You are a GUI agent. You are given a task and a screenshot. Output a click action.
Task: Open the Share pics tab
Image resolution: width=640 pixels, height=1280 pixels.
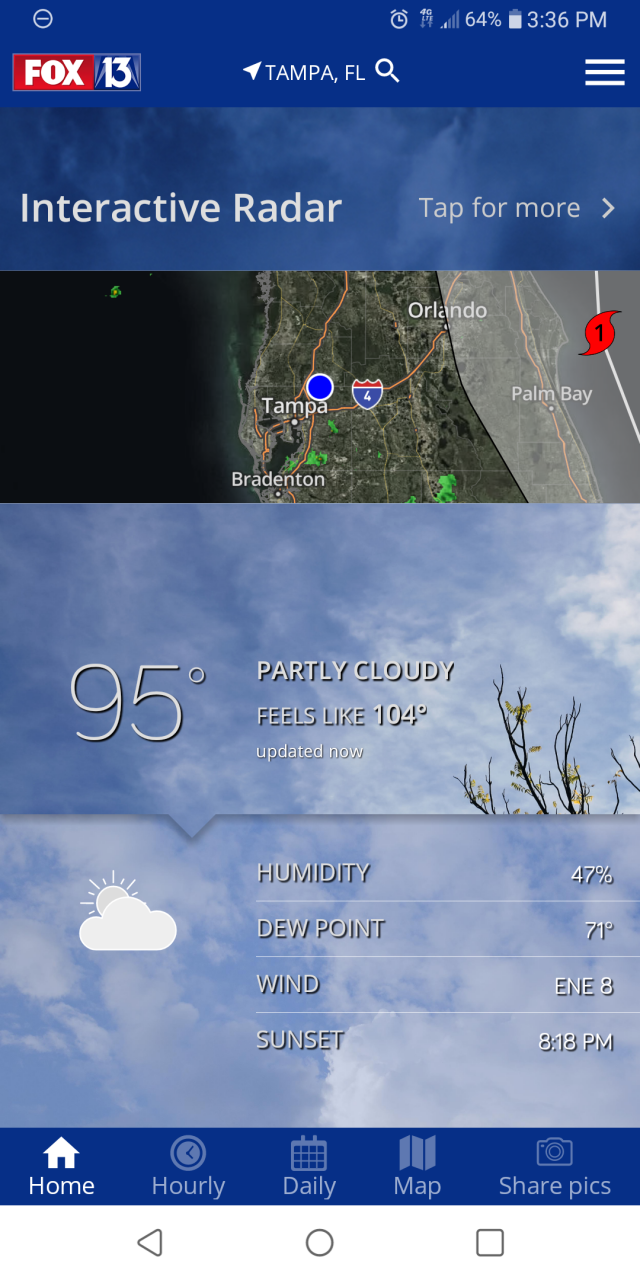(554, 1167)
